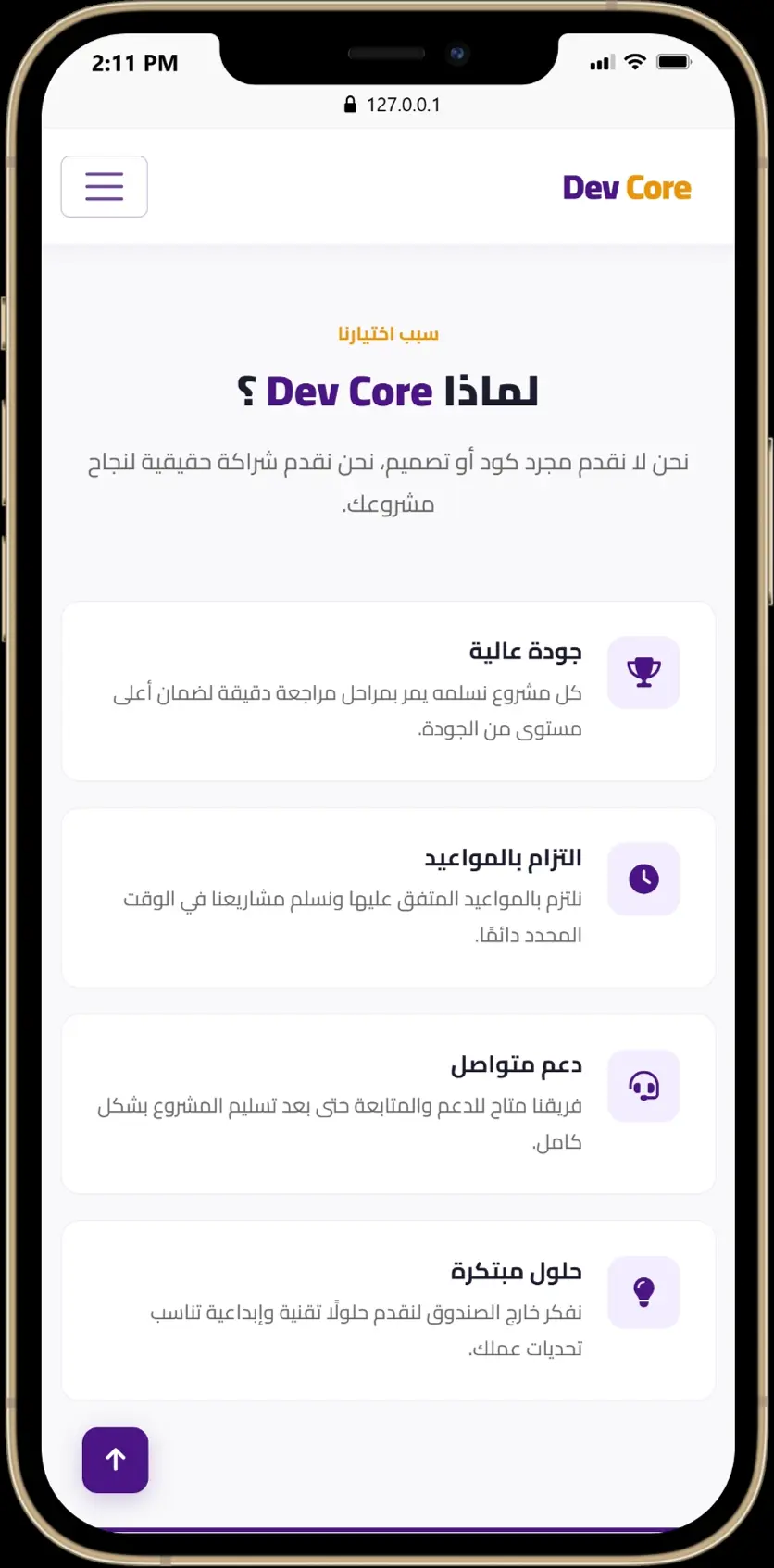Click the جودة عالية feature card
Image resolution: width=774 pixels, height=1568 pixels.
coord(388,691)
